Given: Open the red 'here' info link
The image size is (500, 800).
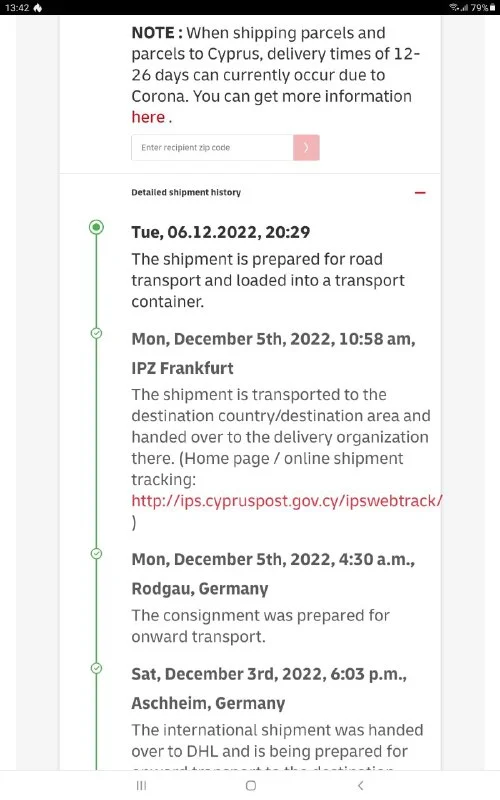Looking at the screenshot, I should point(148,117).
